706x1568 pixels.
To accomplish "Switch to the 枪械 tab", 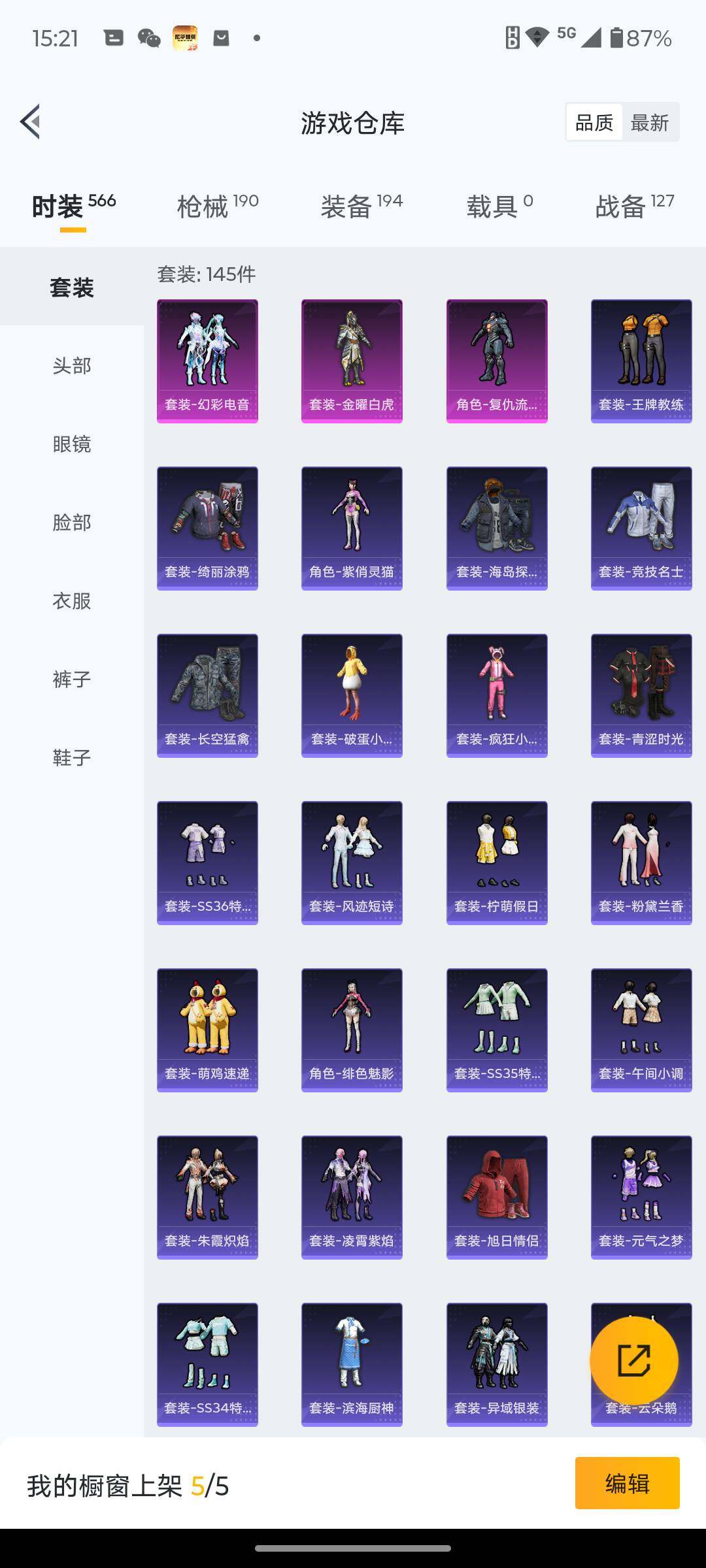I will point(217,206).
